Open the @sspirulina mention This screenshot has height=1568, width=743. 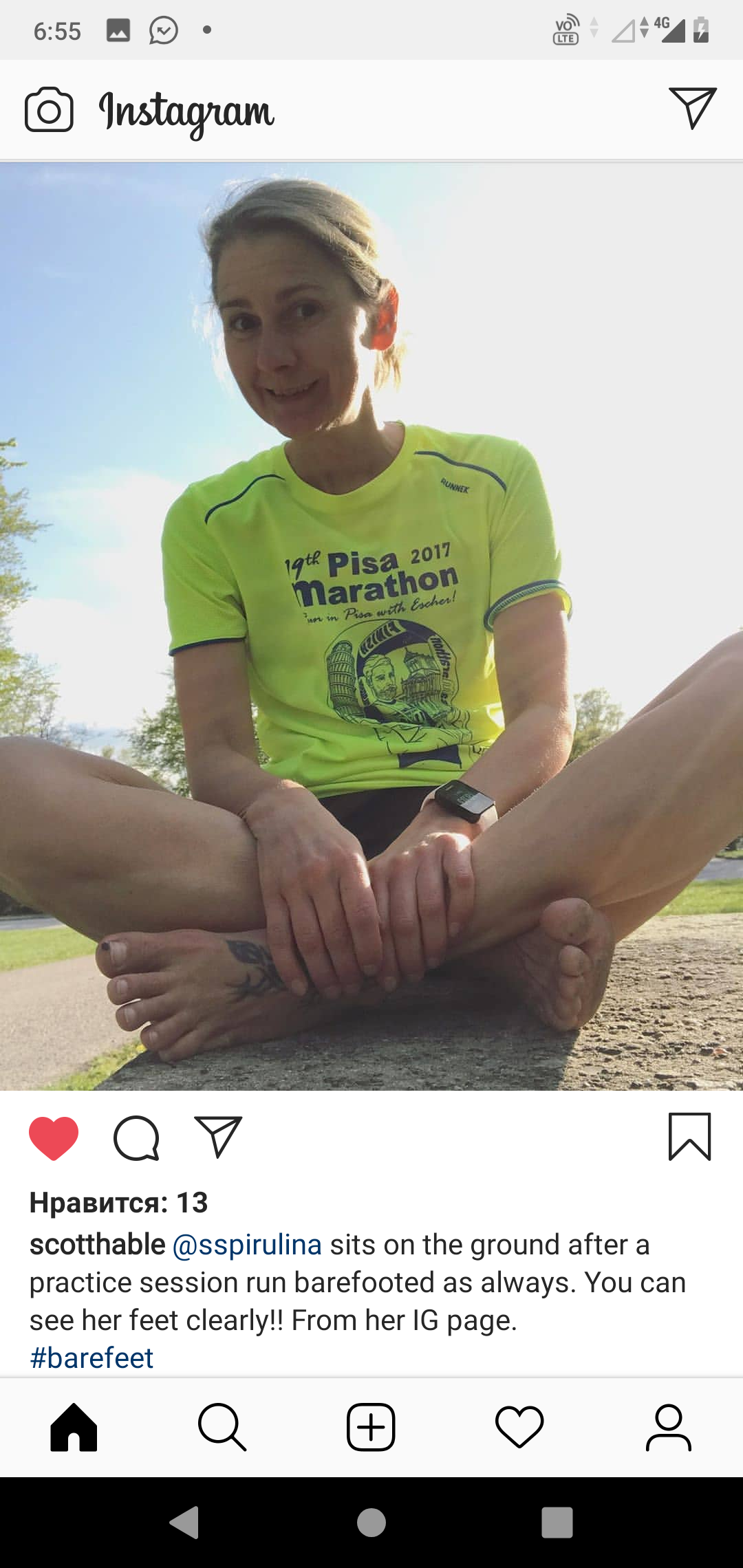tap(247, 1245)
